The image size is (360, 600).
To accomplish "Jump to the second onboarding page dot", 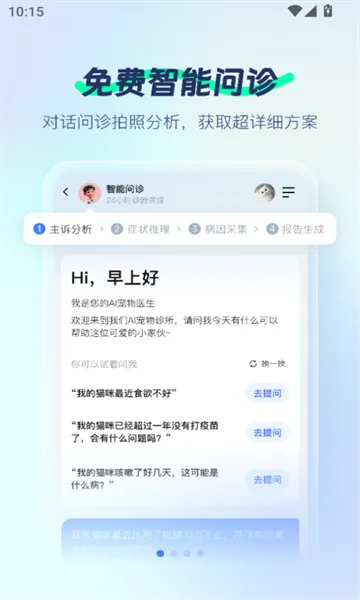I will pos(174,553).
